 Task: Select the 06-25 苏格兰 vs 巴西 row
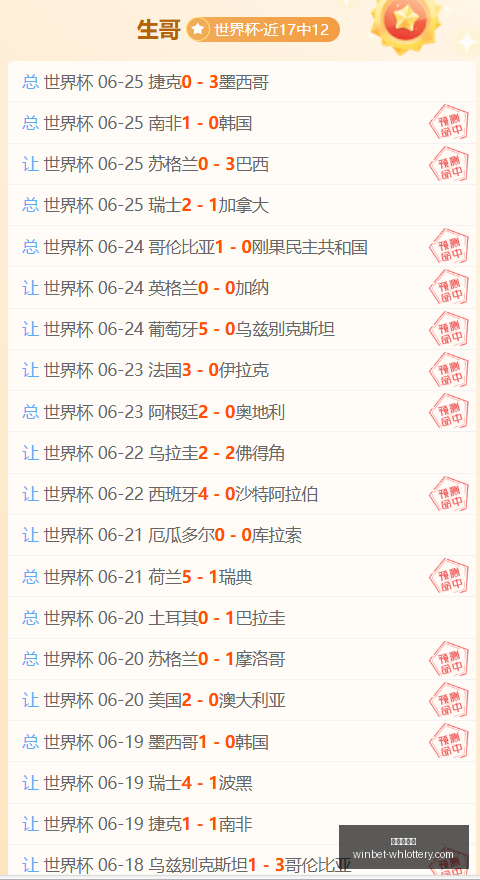click(x=242, y=164)
